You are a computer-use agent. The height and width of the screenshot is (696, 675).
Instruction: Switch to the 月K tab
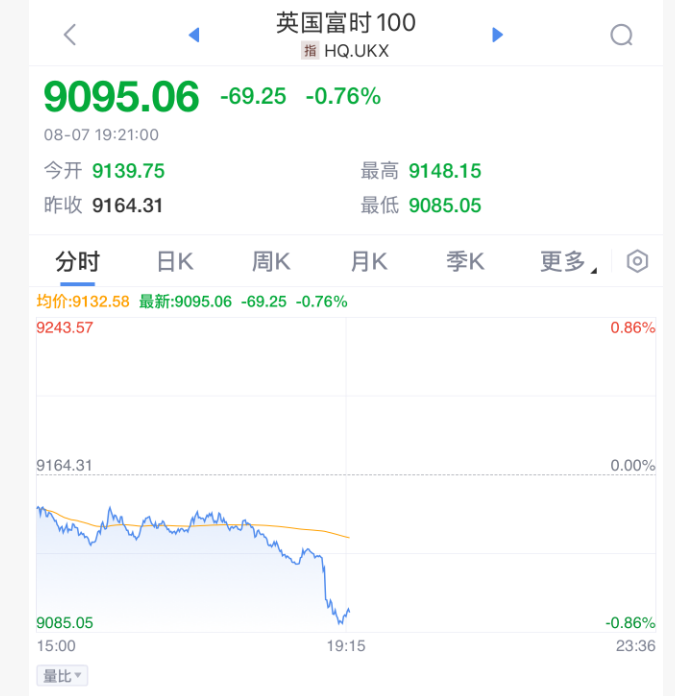[368, 262]
